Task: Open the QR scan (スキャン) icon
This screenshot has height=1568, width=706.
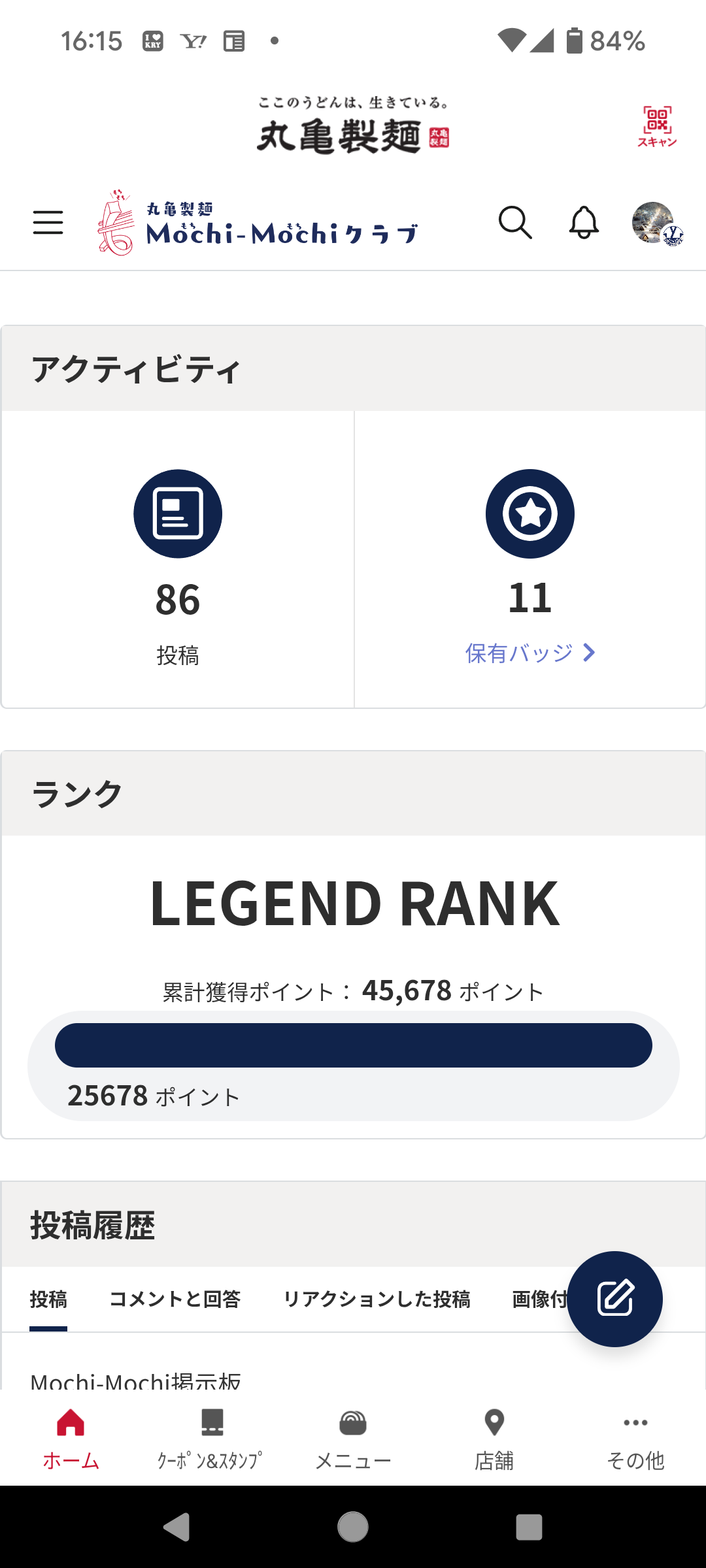Action: click(657, 126)
